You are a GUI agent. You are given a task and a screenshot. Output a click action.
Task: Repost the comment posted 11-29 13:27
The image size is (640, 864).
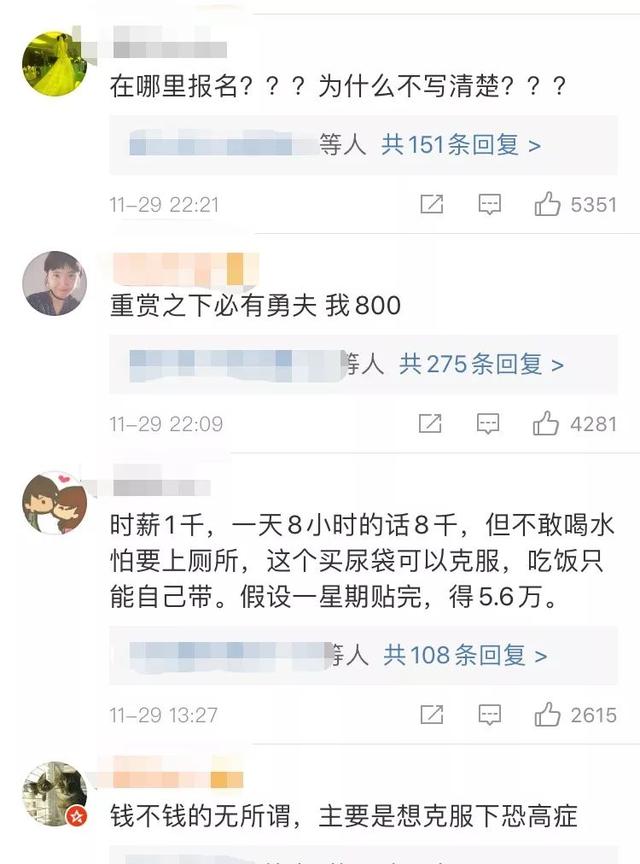pyautogui.click(x=431, y=715)
